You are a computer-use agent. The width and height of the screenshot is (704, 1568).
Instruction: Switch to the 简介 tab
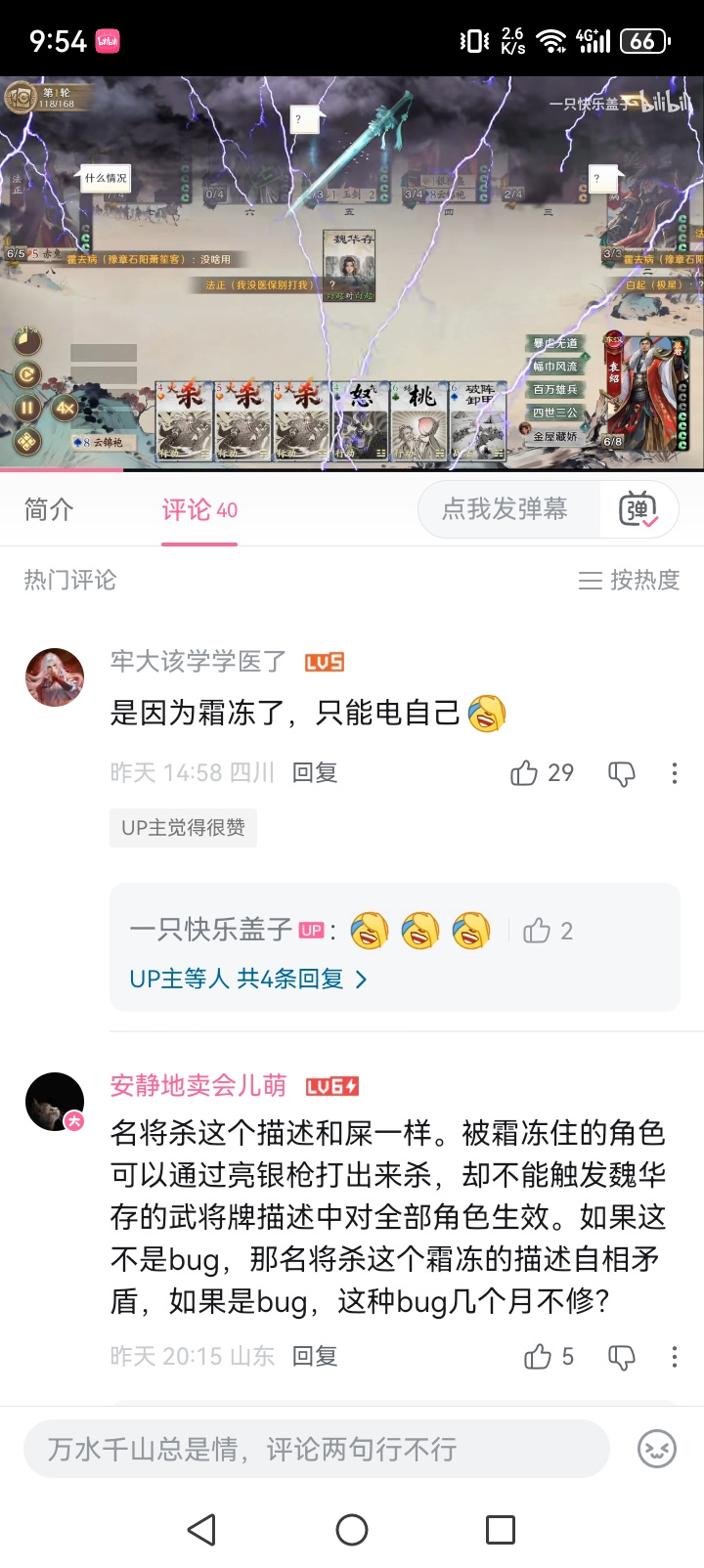pos(49,509)
